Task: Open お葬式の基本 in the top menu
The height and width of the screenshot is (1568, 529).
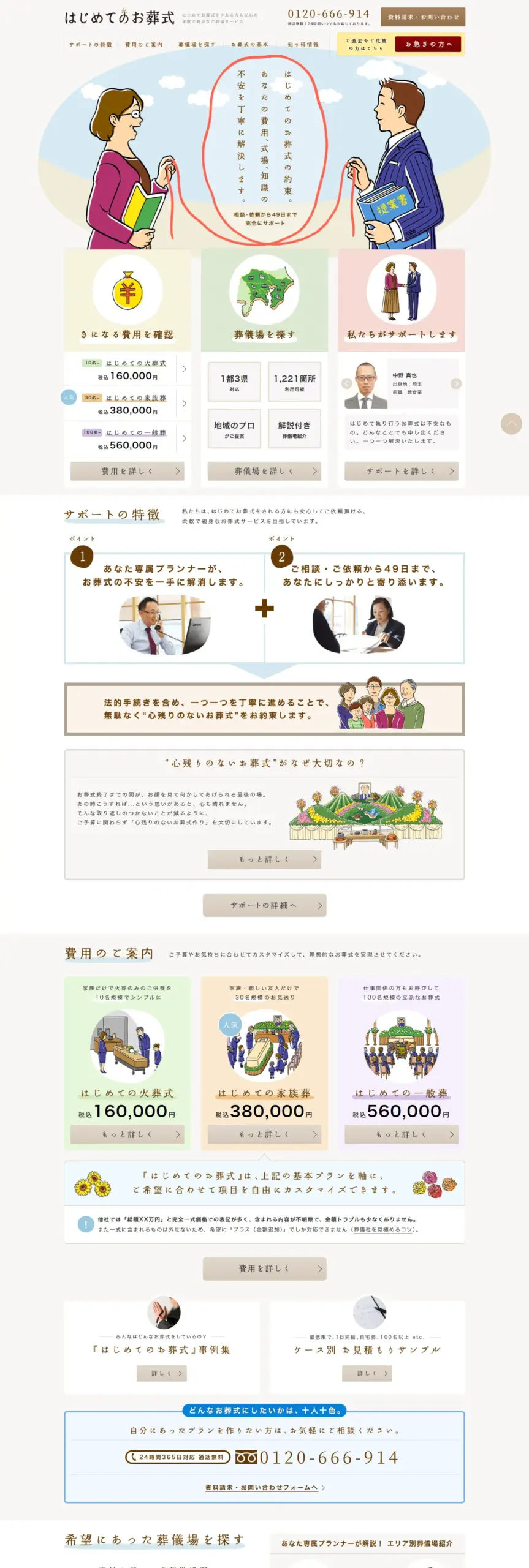Action: [249, 45]
